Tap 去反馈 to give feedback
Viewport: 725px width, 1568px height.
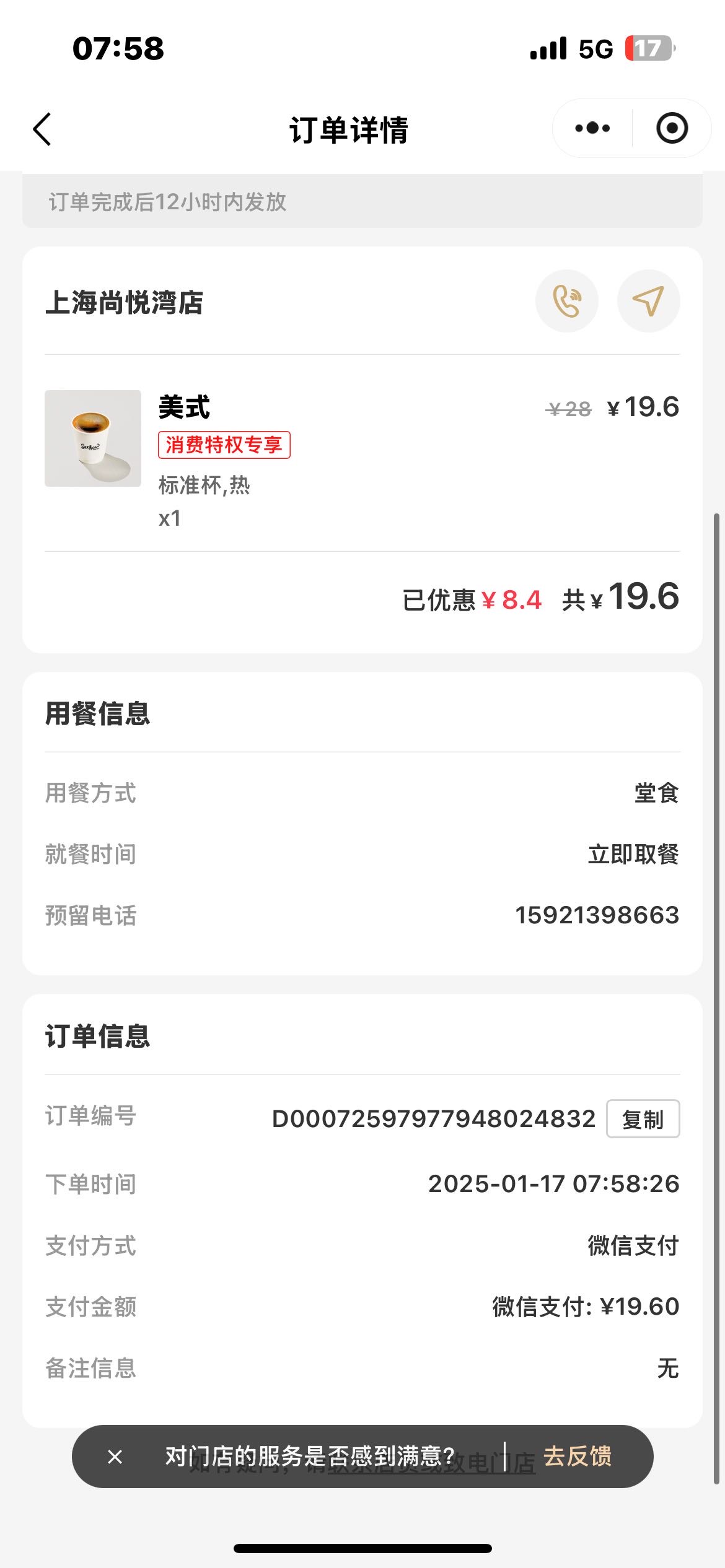tap(578, 1457)
